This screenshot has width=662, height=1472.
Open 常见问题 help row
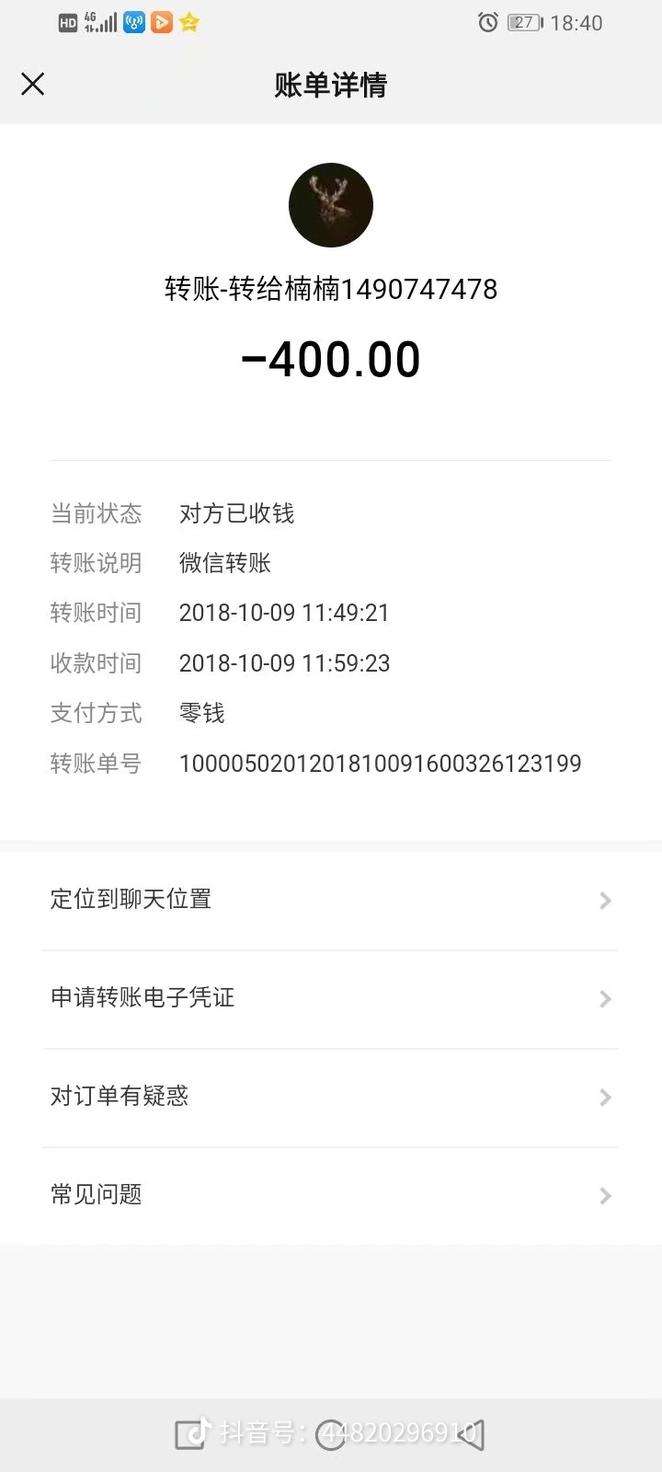point(330,1195)
